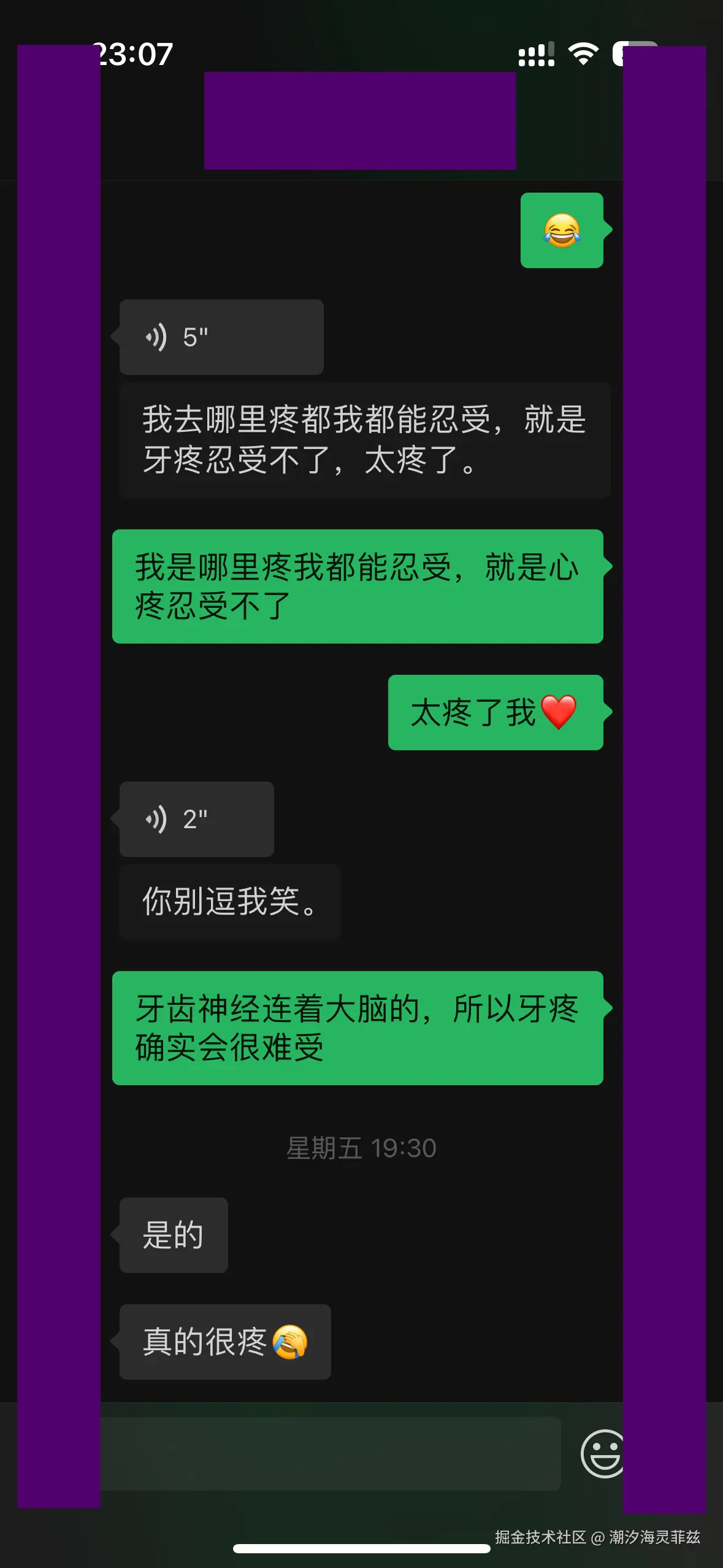The image size is (723, 1568).
Task: Tap the laughing emoji sticker message
Action: [561, 231]
